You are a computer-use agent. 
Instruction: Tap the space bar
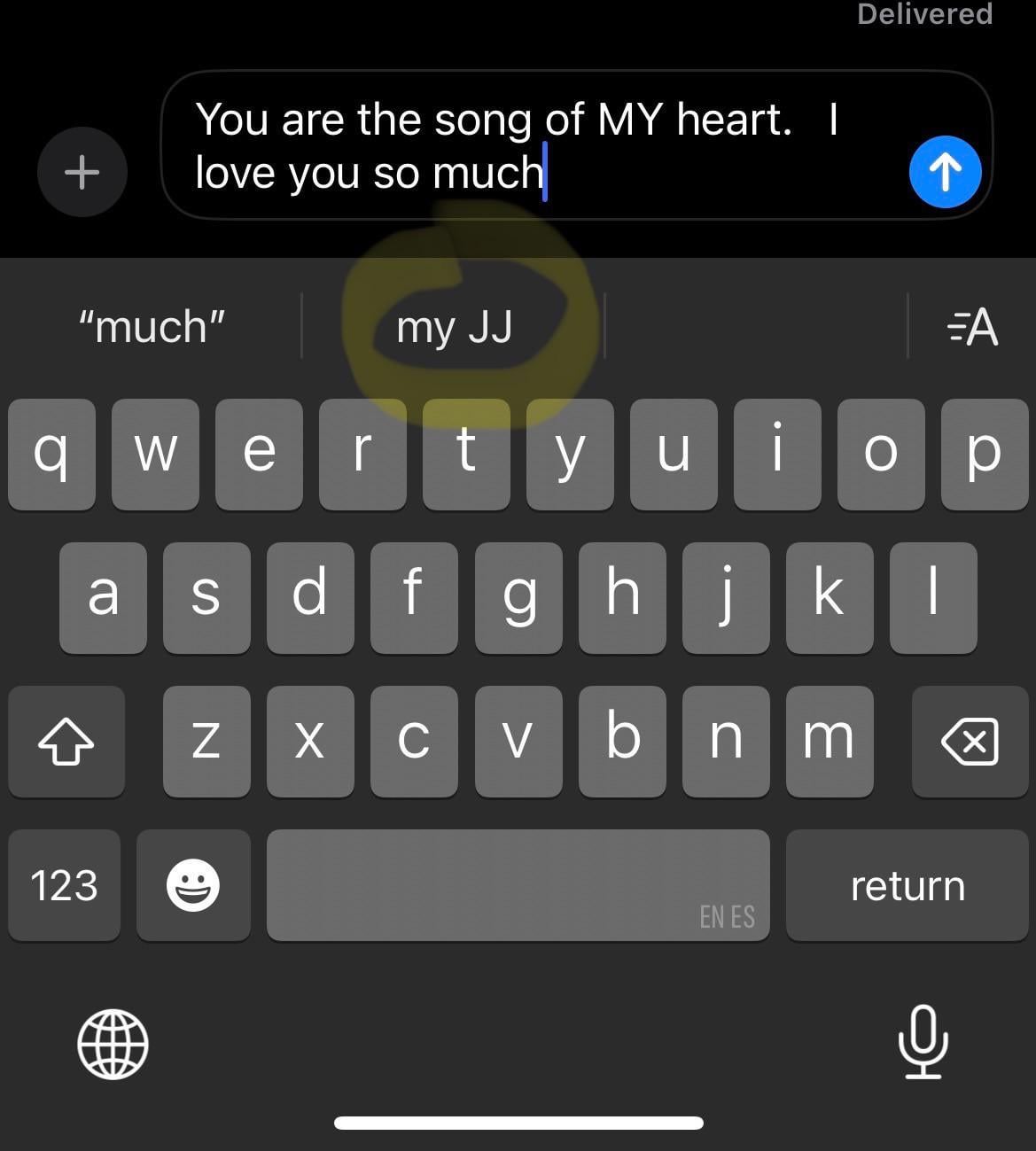518,885
